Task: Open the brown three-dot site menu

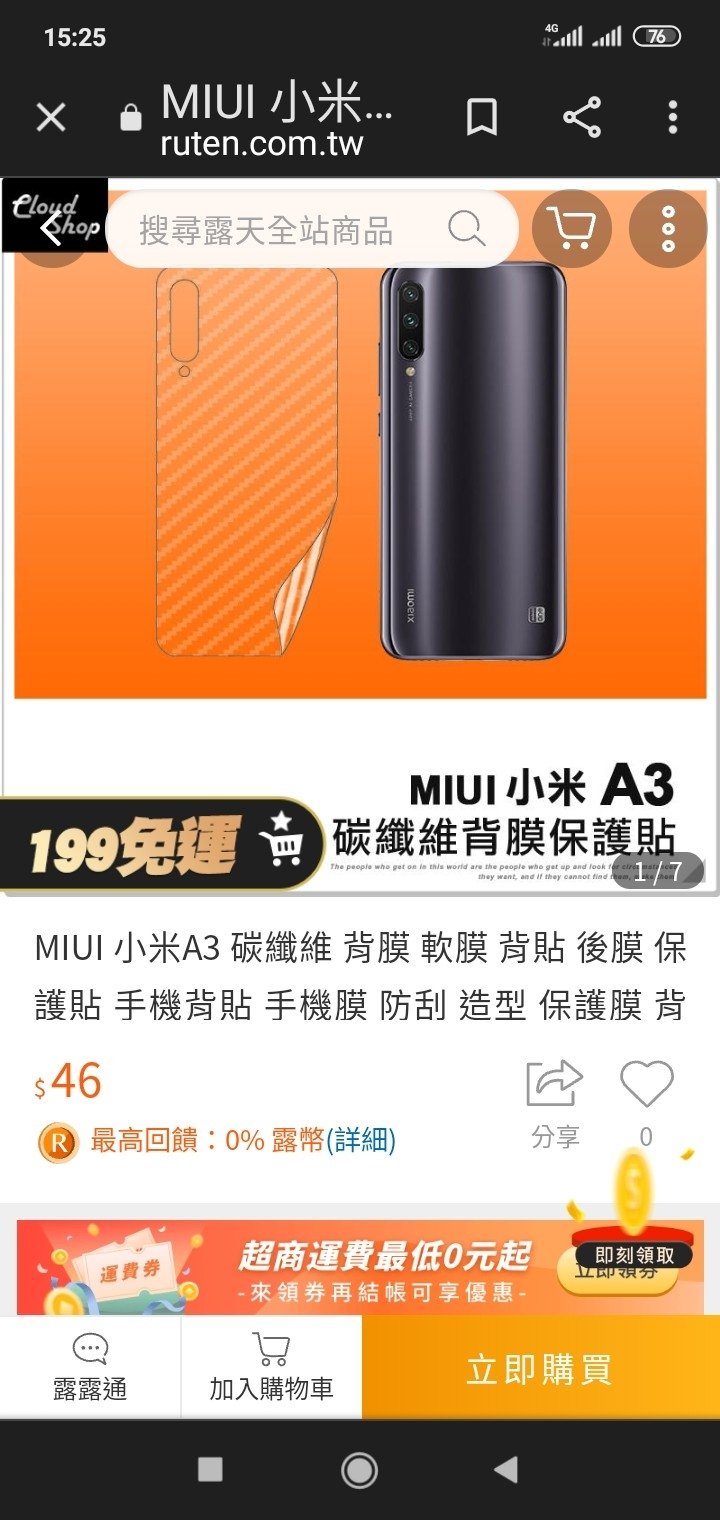Action: coord(668,229)
